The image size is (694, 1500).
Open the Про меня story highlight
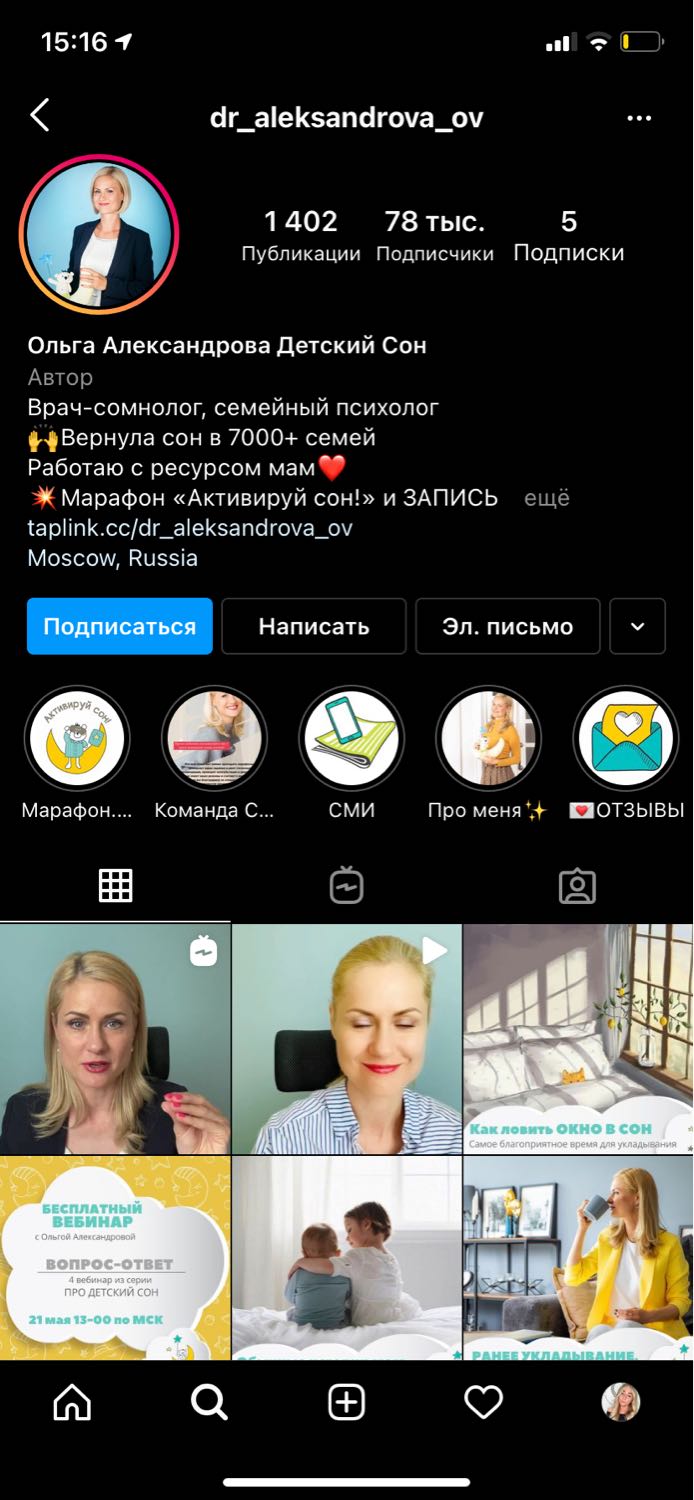click(489, 738)
